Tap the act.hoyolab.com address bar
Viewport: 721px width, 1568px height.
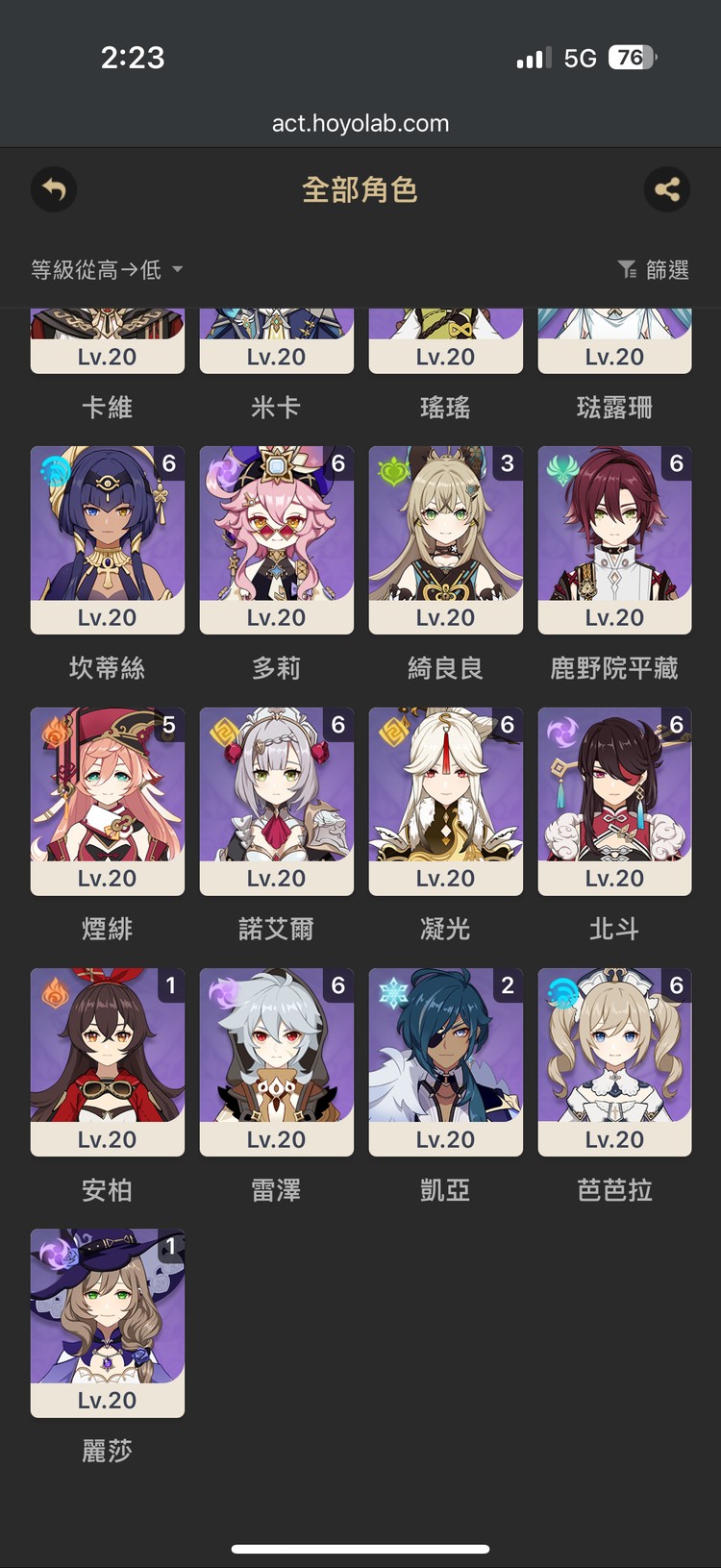[x=360, y=123]
